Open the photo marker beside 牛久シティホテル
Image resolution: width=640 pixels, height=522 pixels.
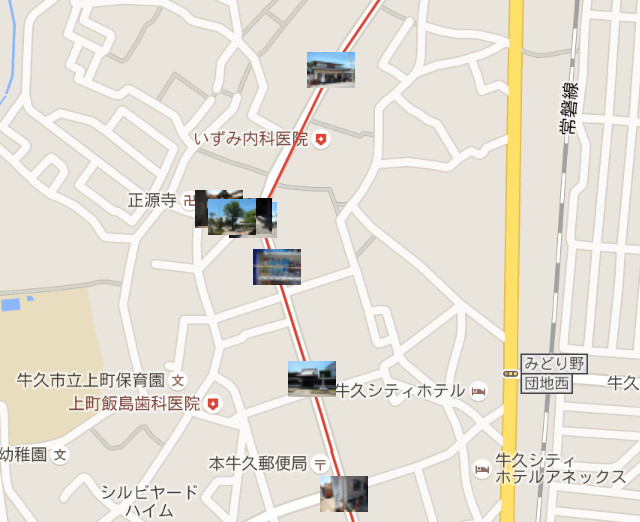(x=312, y=379)
